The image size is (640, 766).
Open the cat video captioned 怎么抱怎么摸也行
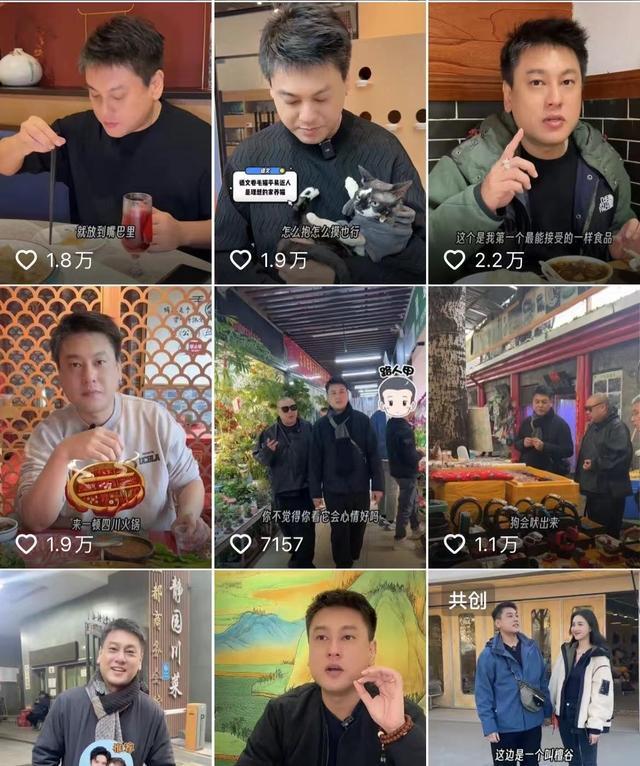(x=320, y=140)
